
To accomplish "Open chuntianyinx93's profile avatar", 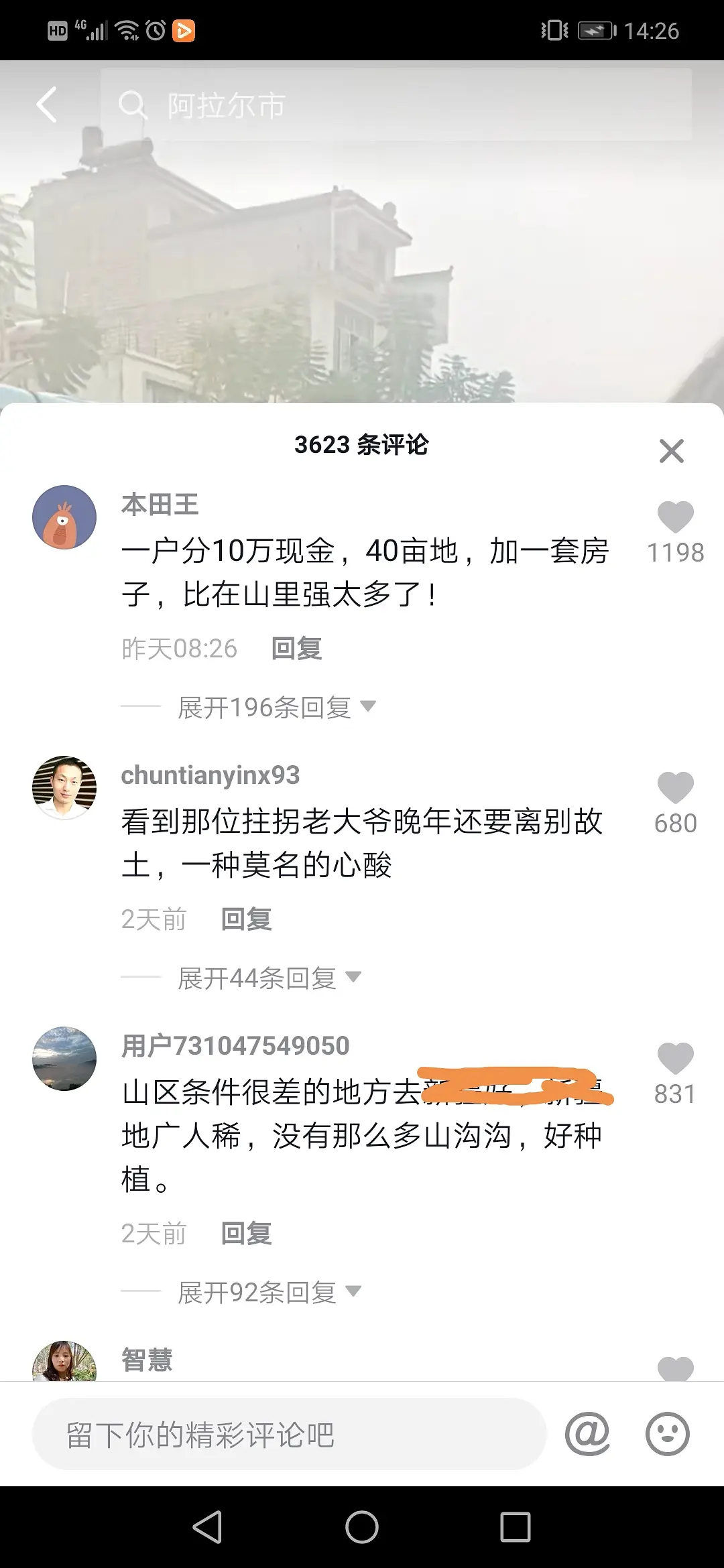I will [x=64, y=788].
